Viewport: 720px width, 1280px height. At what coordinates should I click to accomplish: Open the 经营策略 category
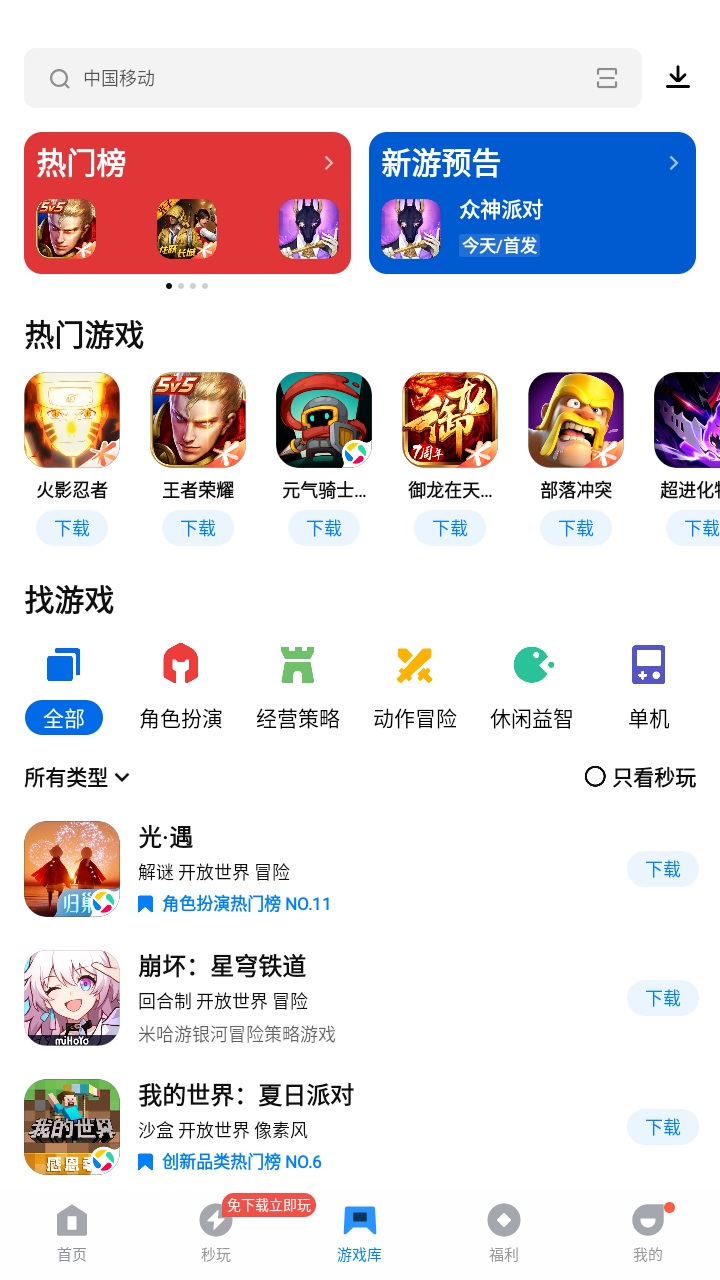tap(298, 664)
